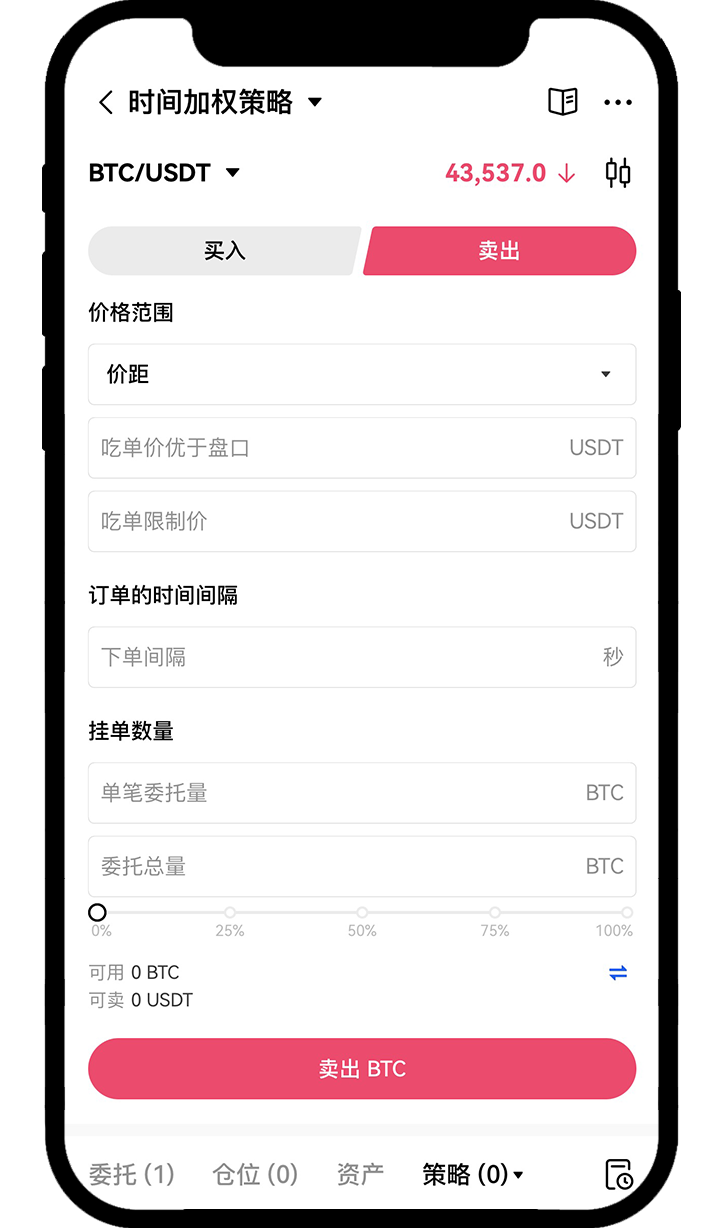
Task: Set the amount slider to 50%
Action: 362,913
